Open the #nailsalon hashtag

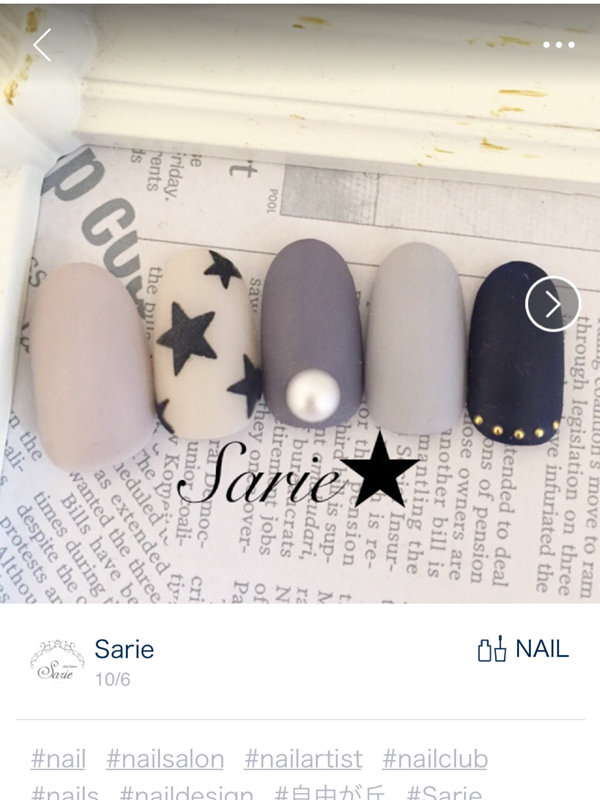(x=165, y=759)
